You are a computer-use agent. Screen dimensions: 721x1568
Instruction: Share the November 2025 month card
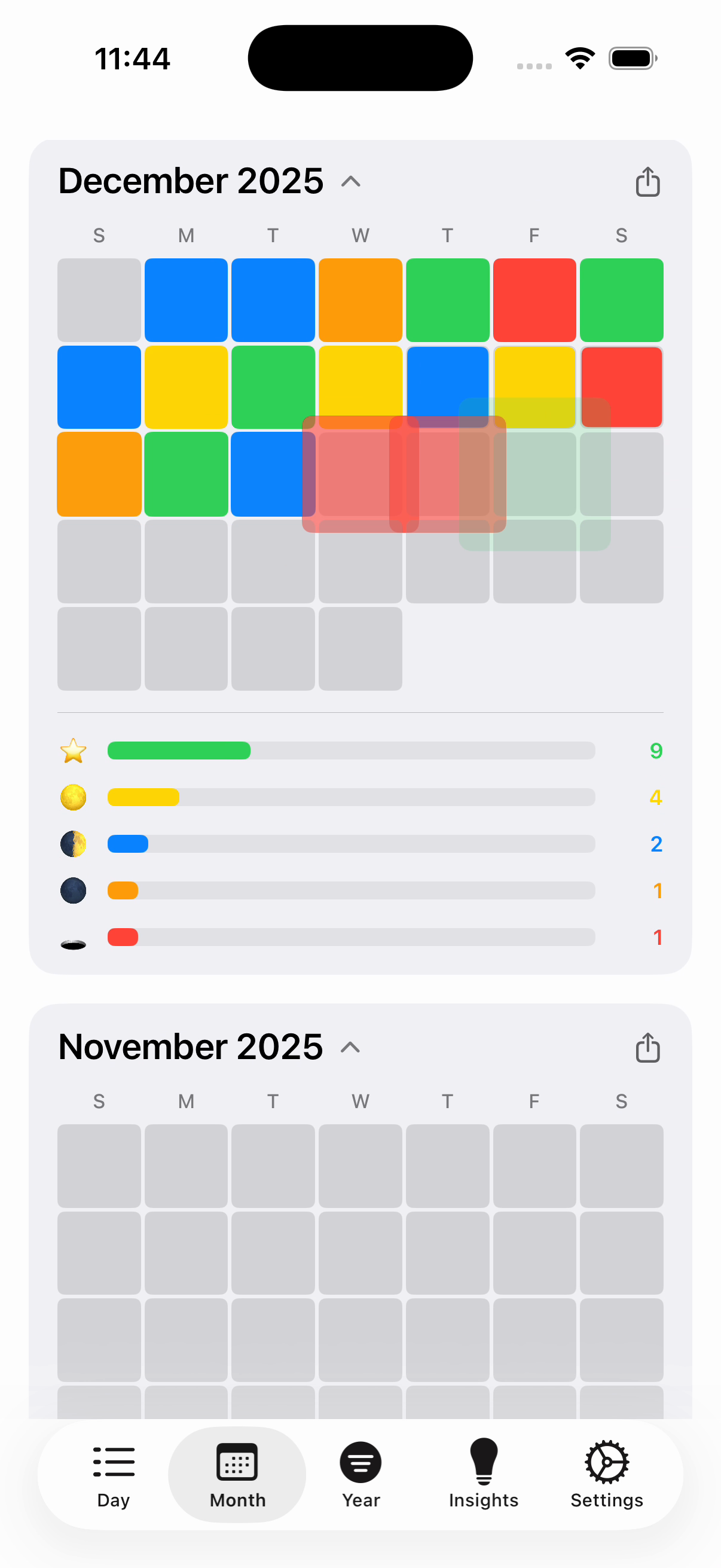[647, 1047]
